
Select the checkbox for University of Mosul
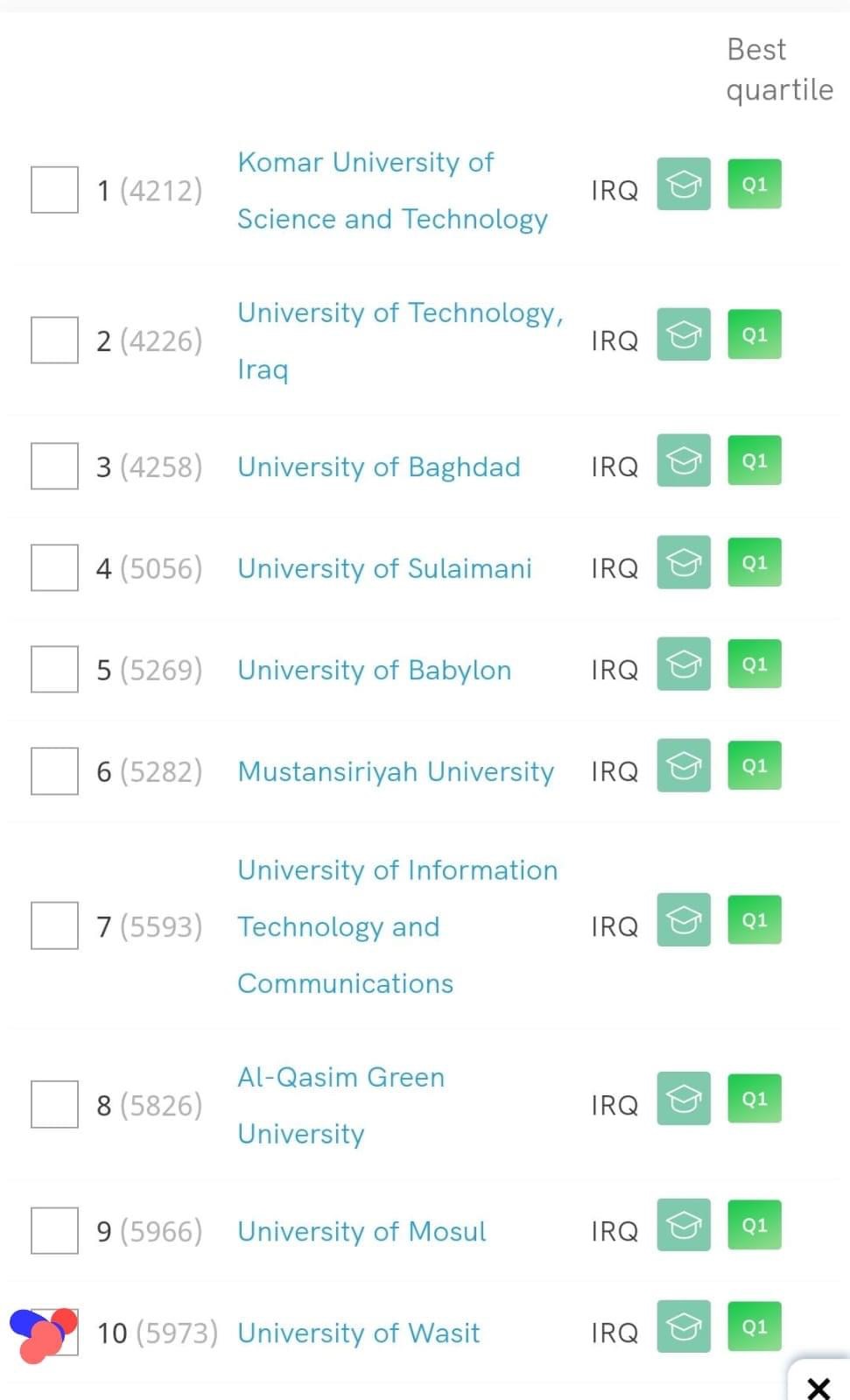click(x=54, y=1231)
